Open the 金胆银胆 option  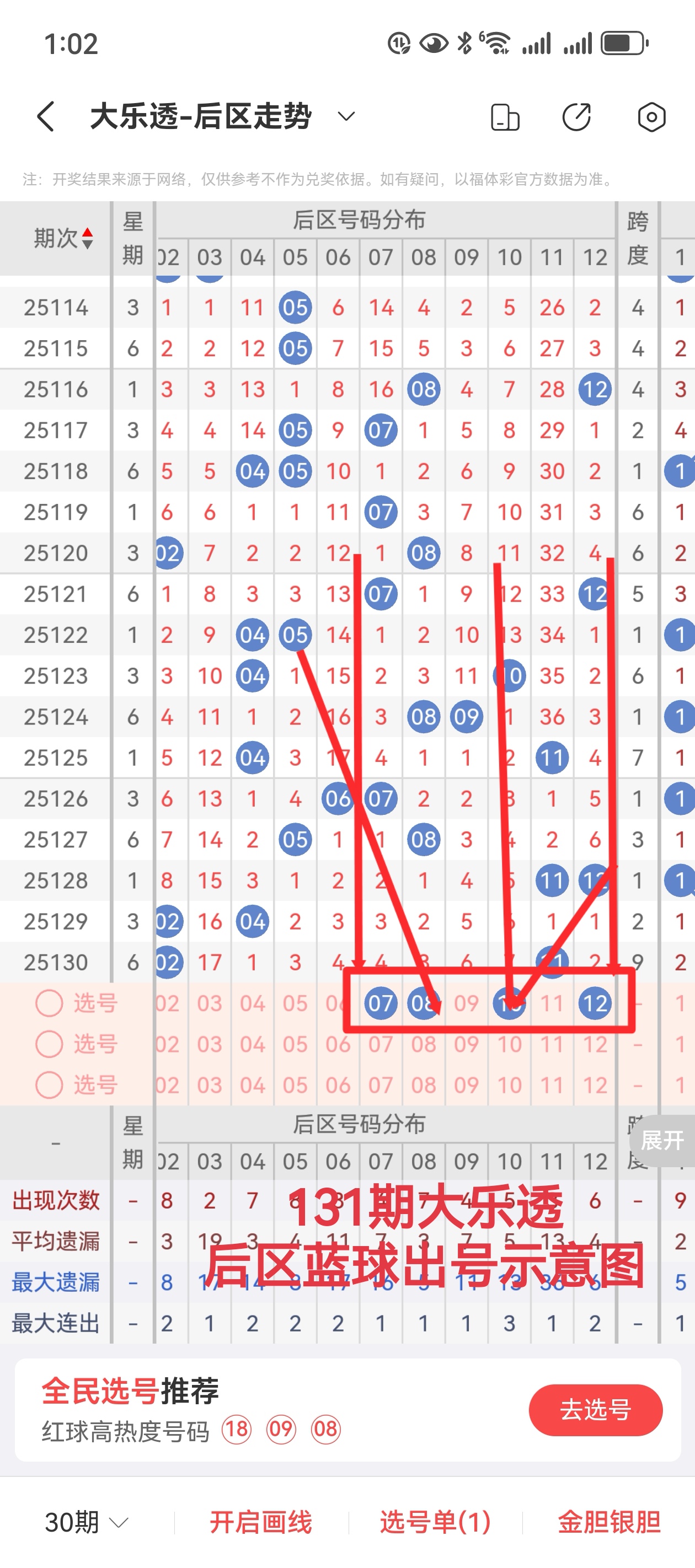[x=608, y=1522]
